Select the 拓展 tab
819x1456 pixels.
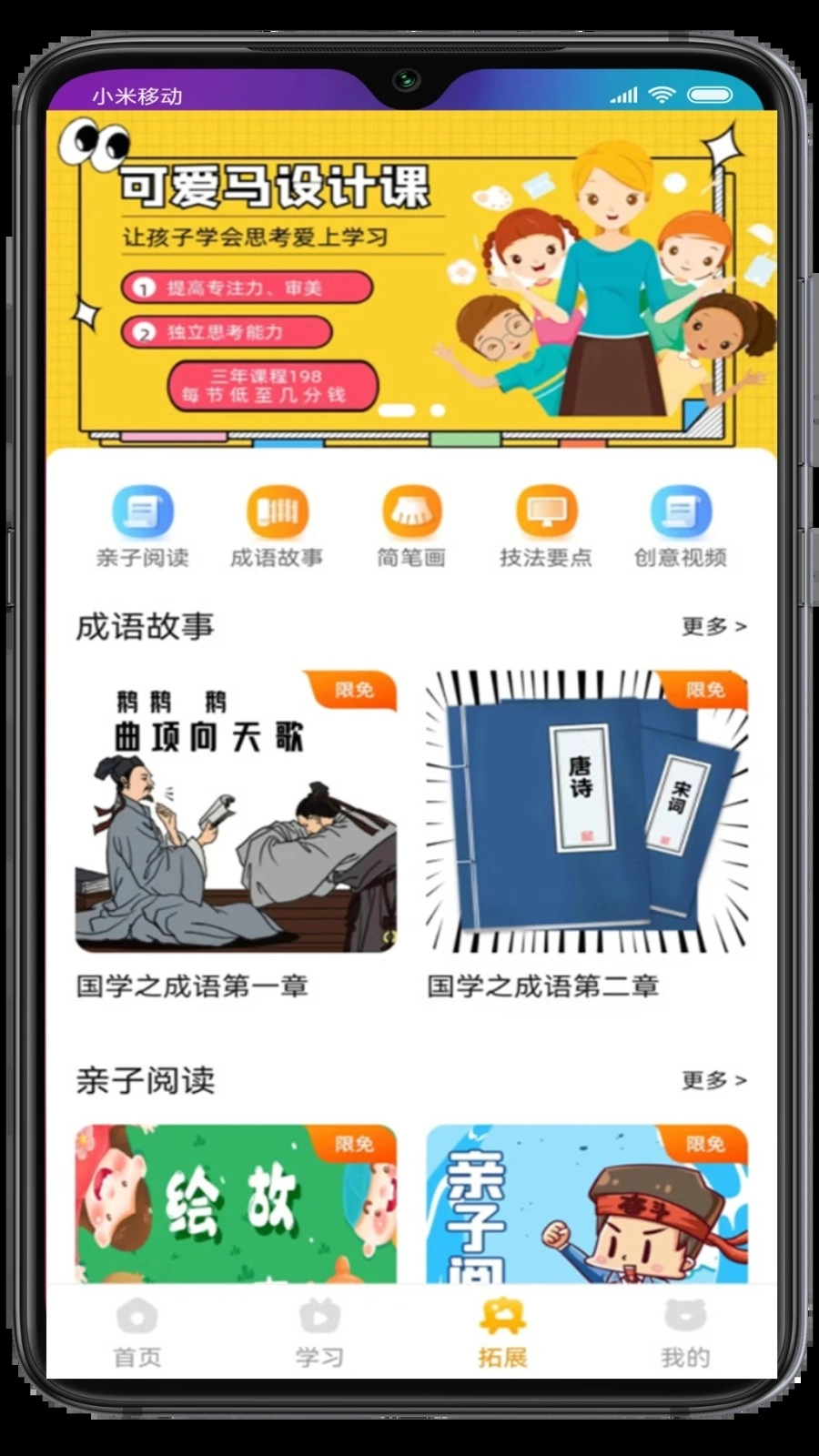[502, 1333]
